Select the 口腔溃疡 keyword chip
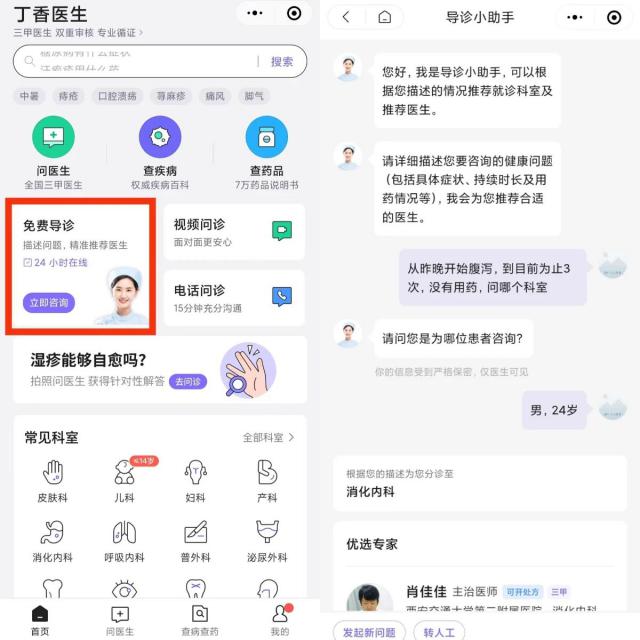 coord(113,97)
